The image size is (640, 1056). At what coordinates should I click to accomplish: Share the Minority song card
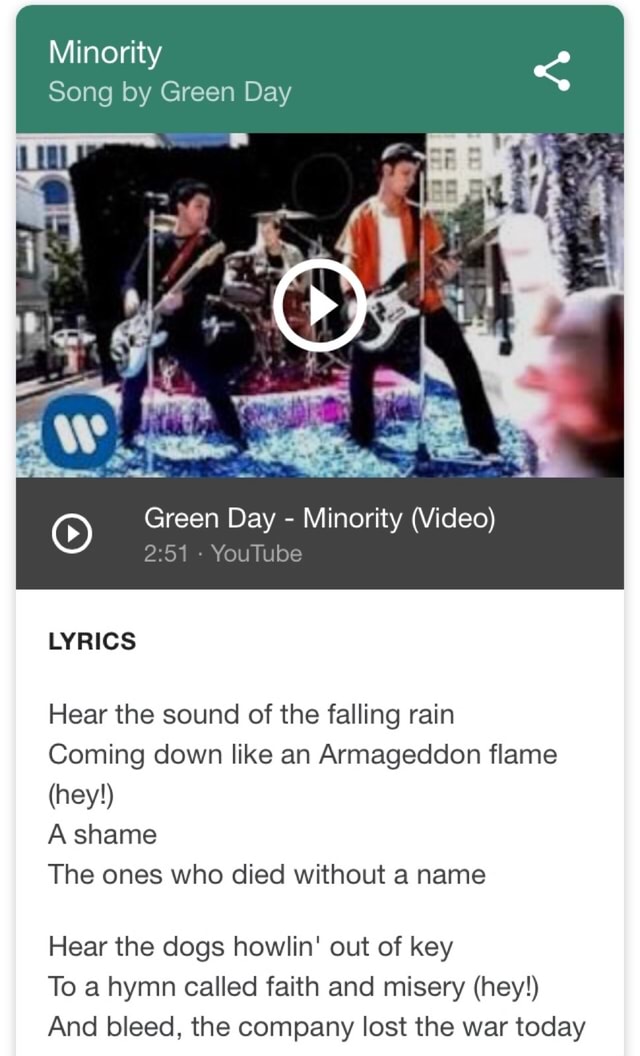pos(552,70)
